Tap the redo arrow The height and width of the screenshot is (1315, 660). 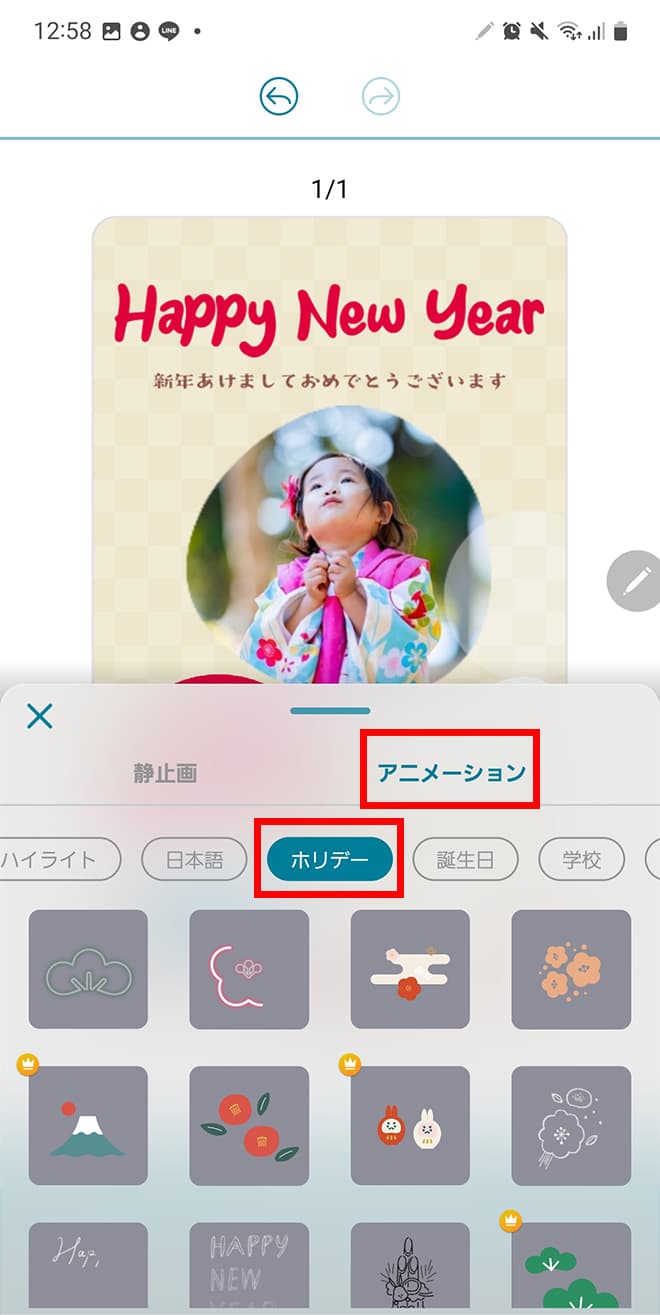click(381, 96)
